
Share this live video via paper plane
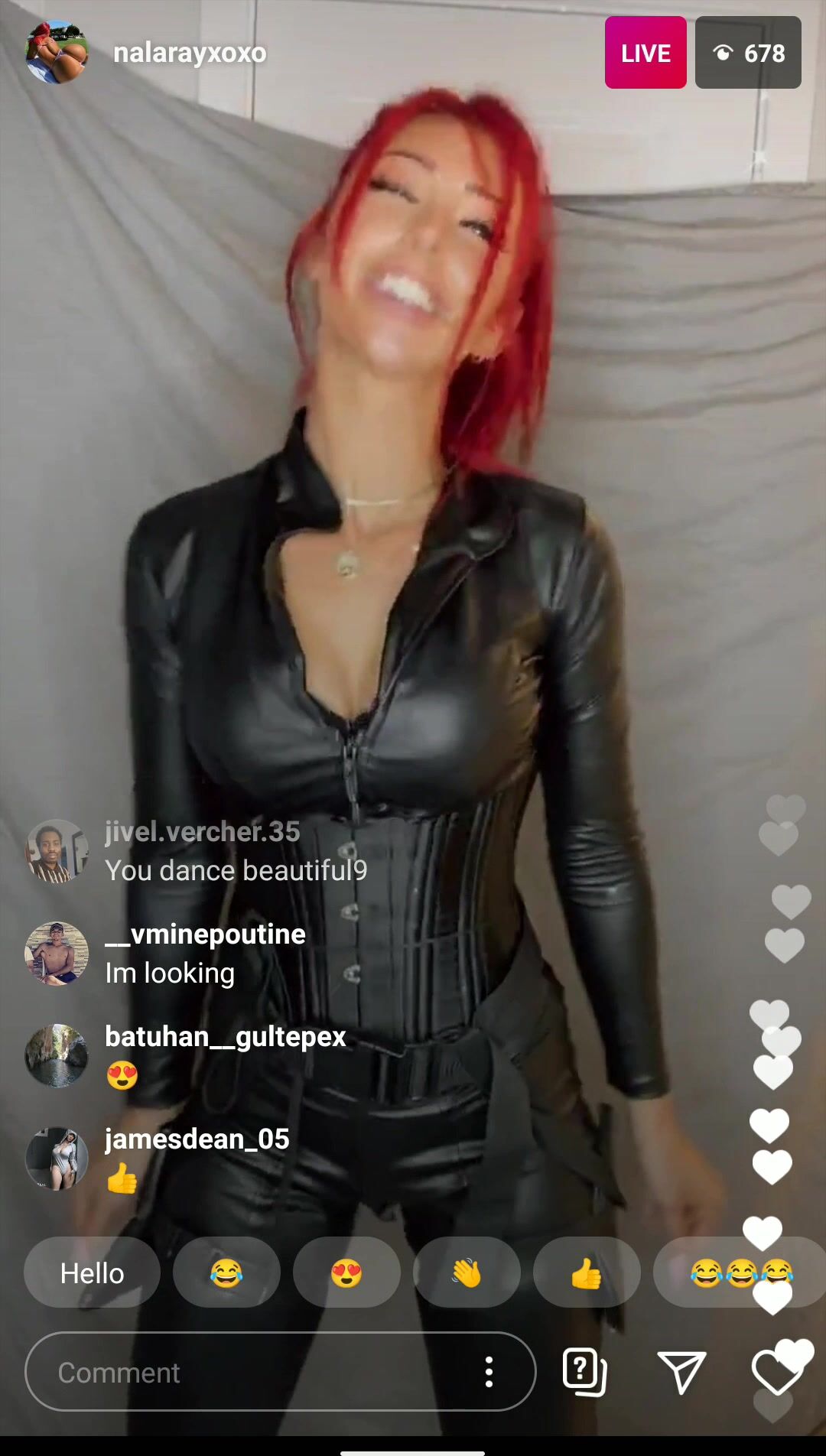pyautogui.click(x=681, y=1373)
